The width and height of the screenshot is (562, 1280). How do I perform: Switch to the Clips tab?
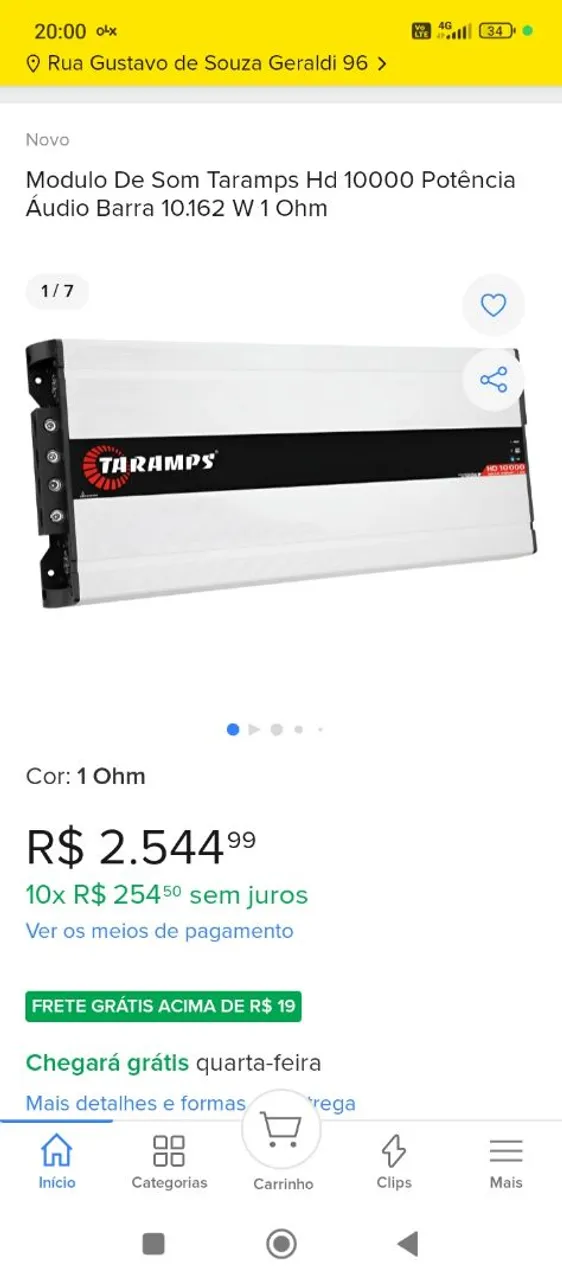point(394,1162)
